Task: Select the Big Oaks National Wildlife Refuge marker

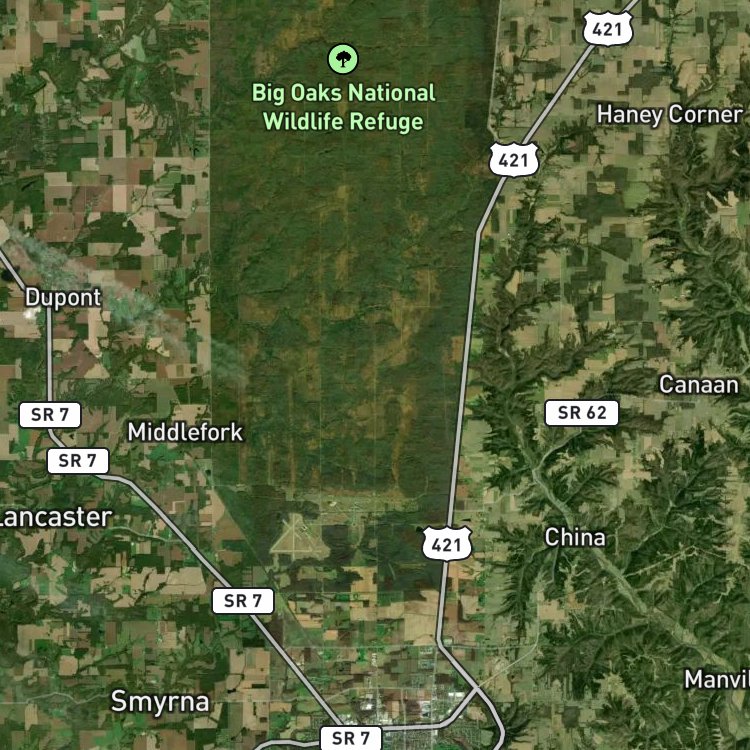Action: pyautogui.click(x=343, y=59)
